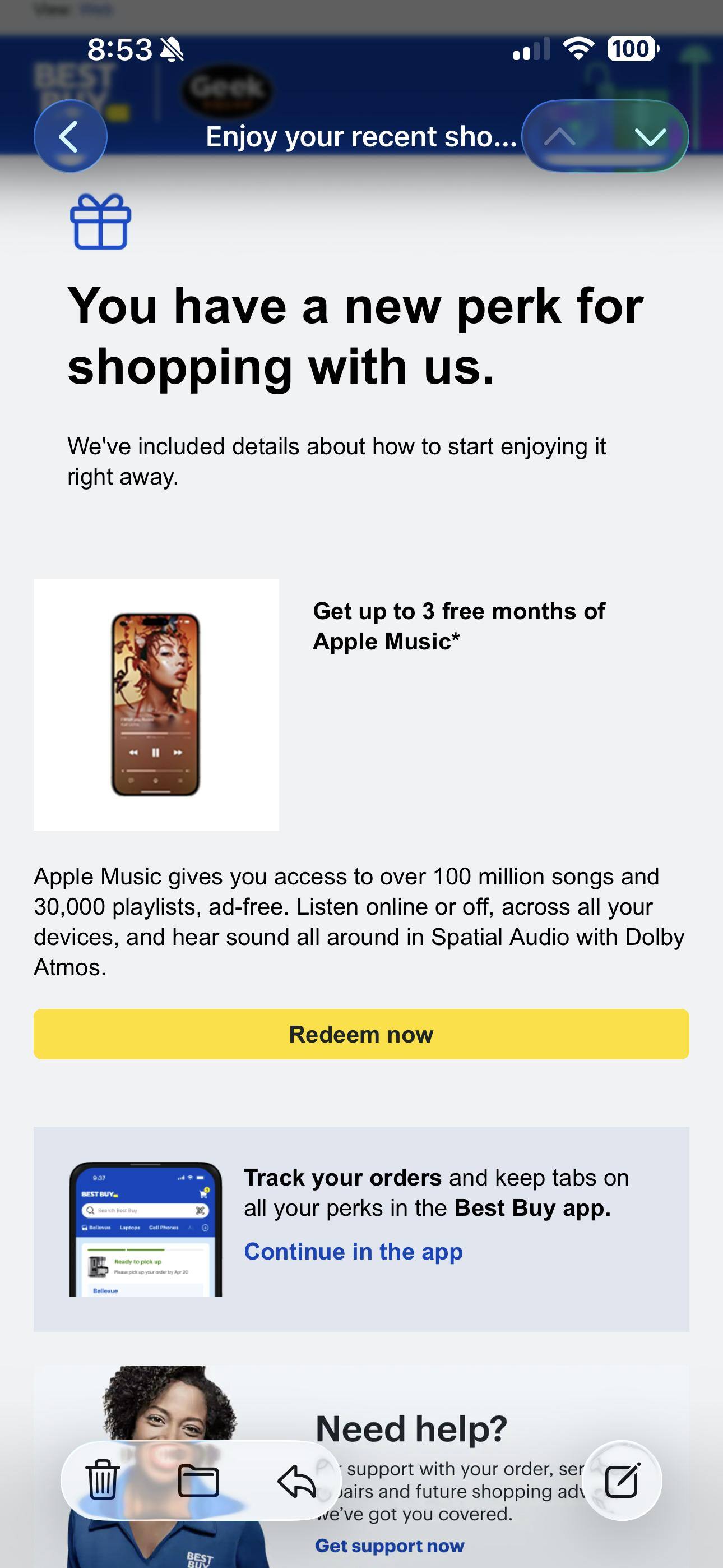Go back to the inbox
The height and width of the screenshot is (1568, 723).
coord(70,136)
